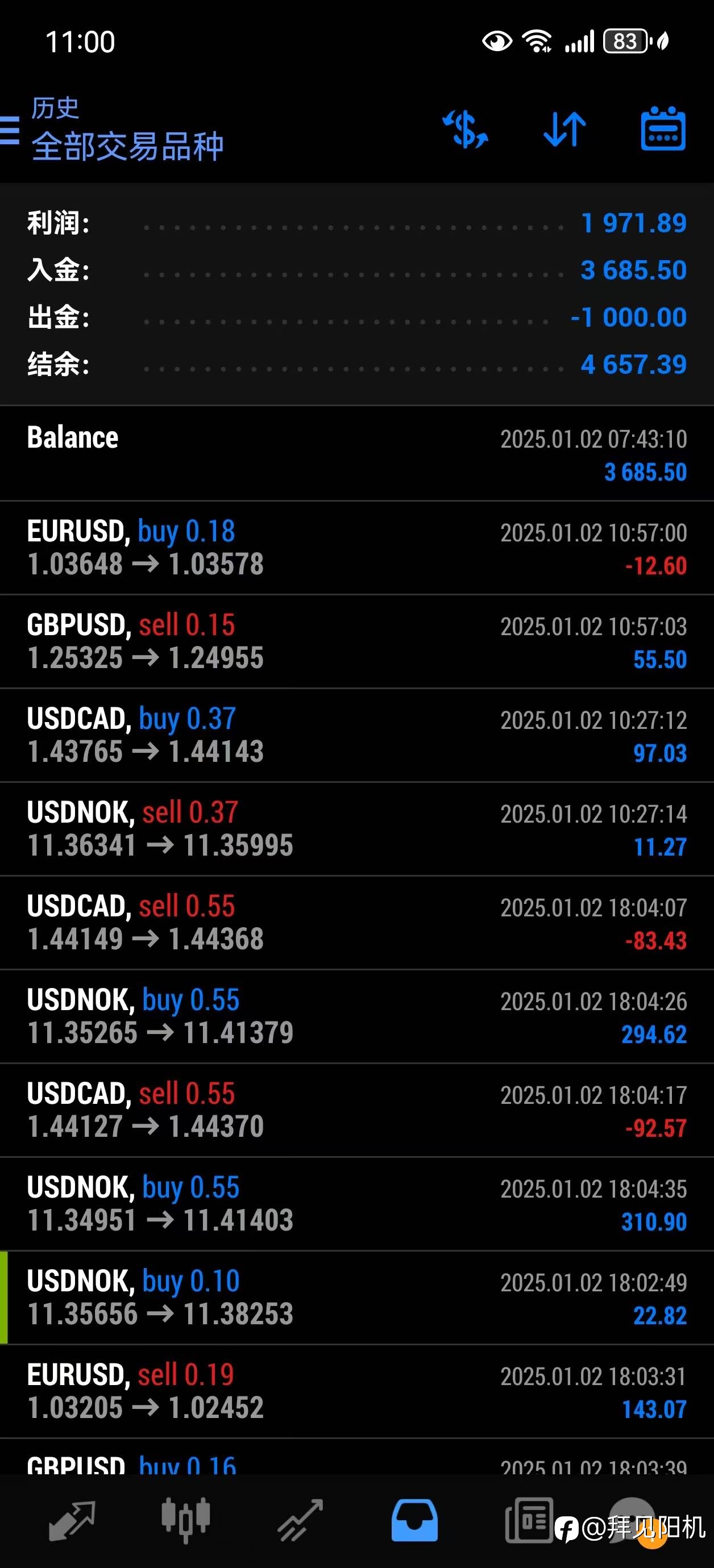Screen dimensions: 714x1568
Task: Open the sort arrows option
Action: (564, 129)
